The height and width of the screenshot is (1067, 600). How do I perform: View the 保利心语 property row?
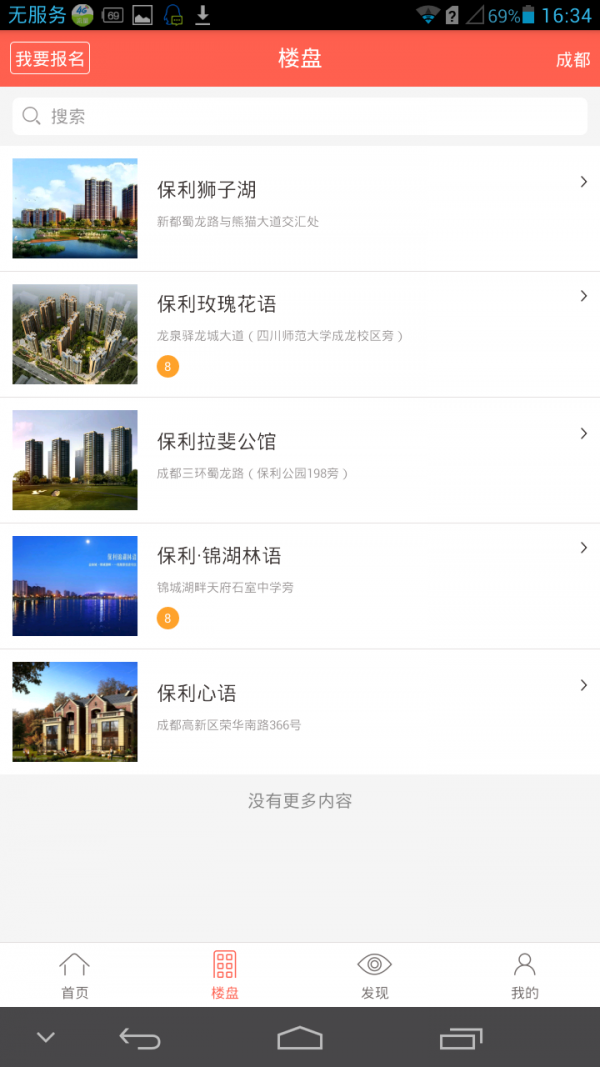click(300, 712)
